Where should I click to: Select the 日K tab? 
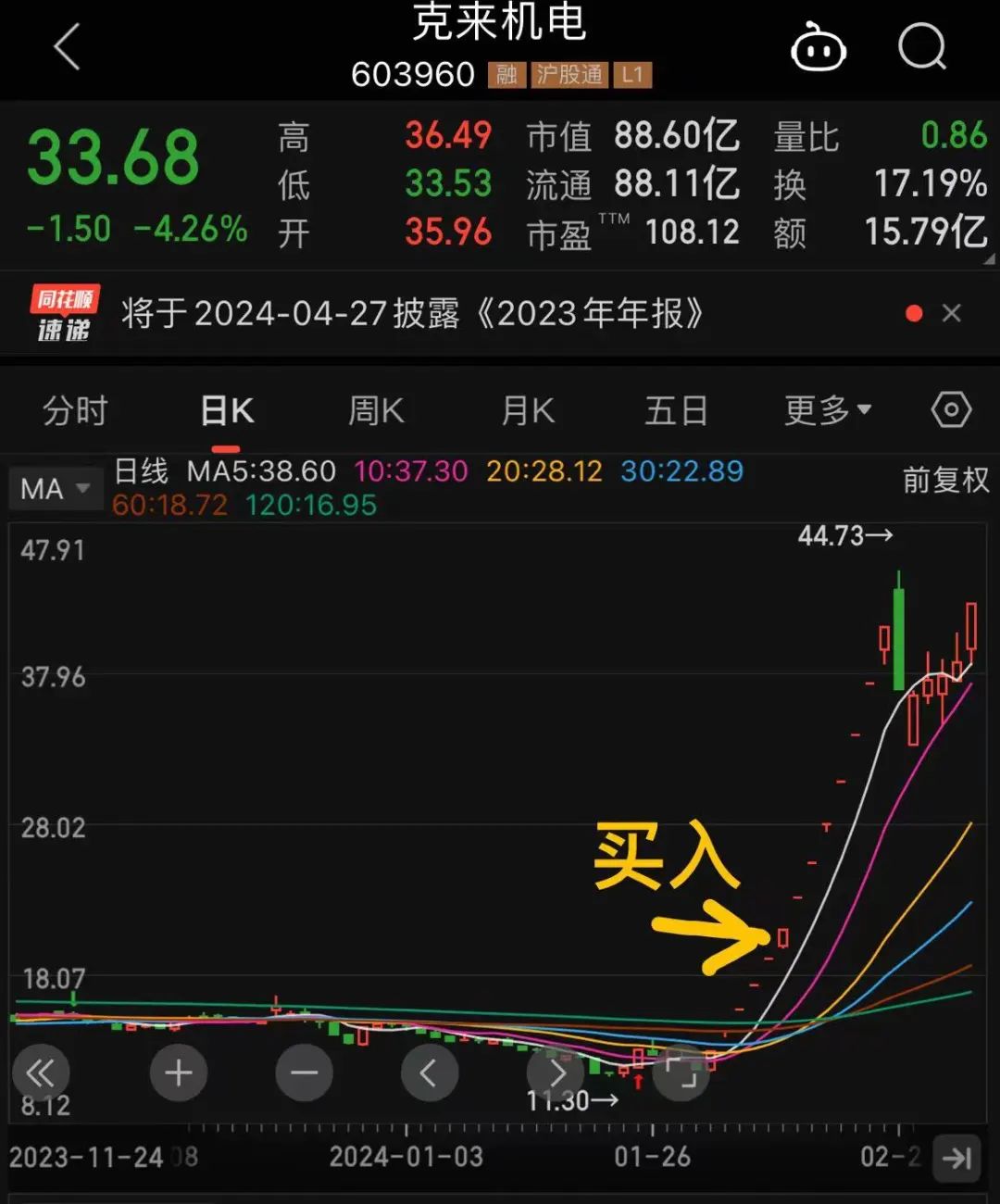(x=227, y=410)
